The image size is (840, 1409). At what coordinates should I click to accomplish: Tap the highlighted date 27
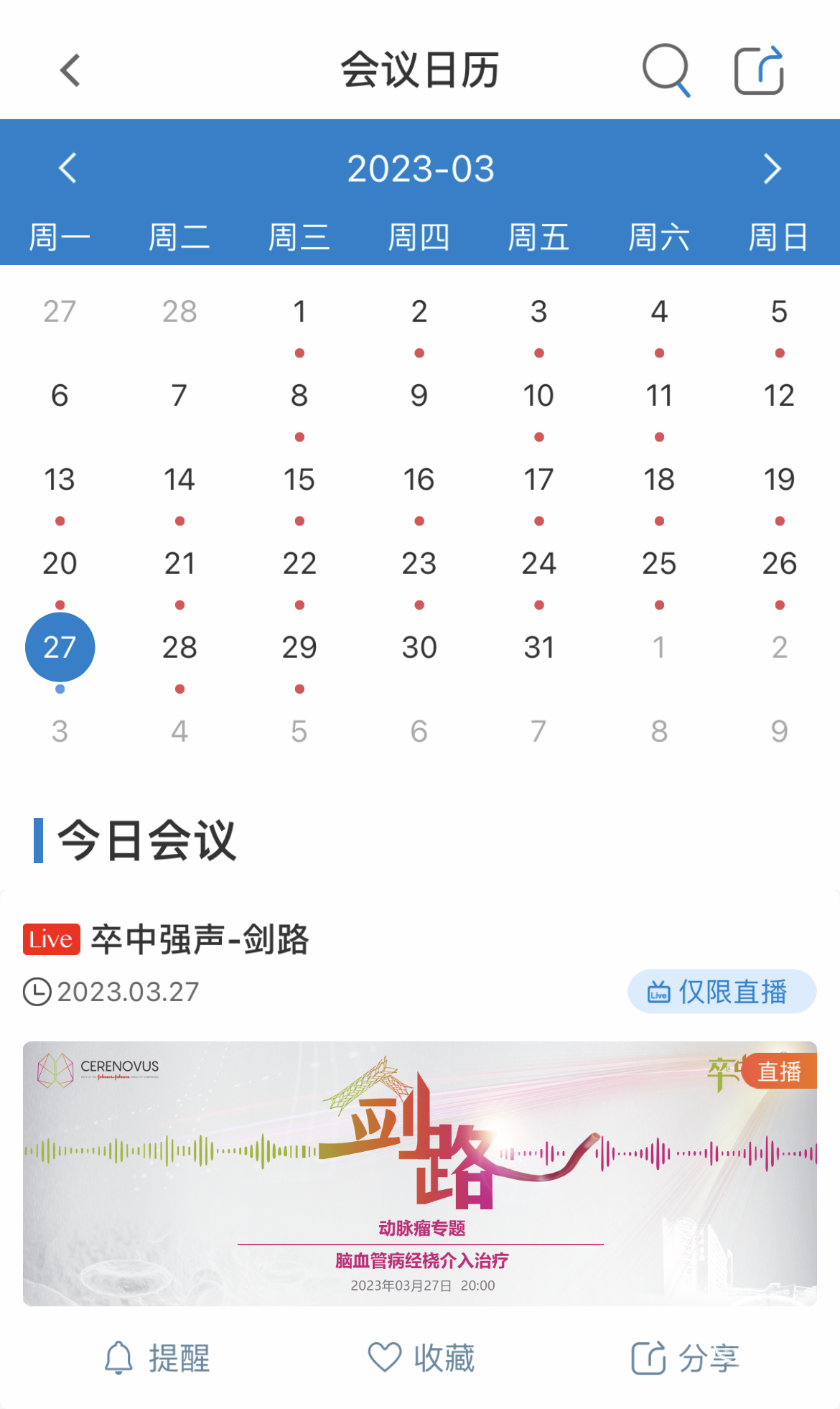[x=60, y=647]
